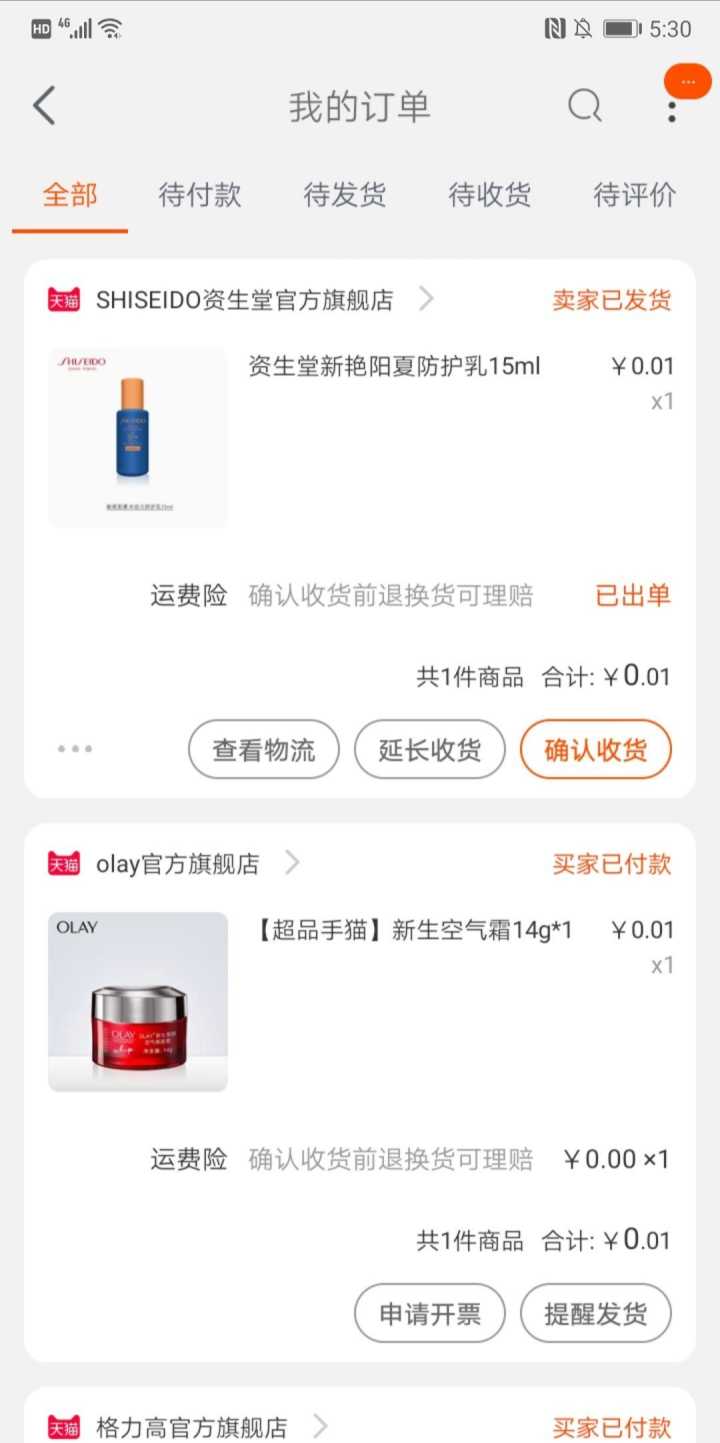Tap 延长收货 to extend receipt
The image size is (720, 1443).
tap(430, 750)
